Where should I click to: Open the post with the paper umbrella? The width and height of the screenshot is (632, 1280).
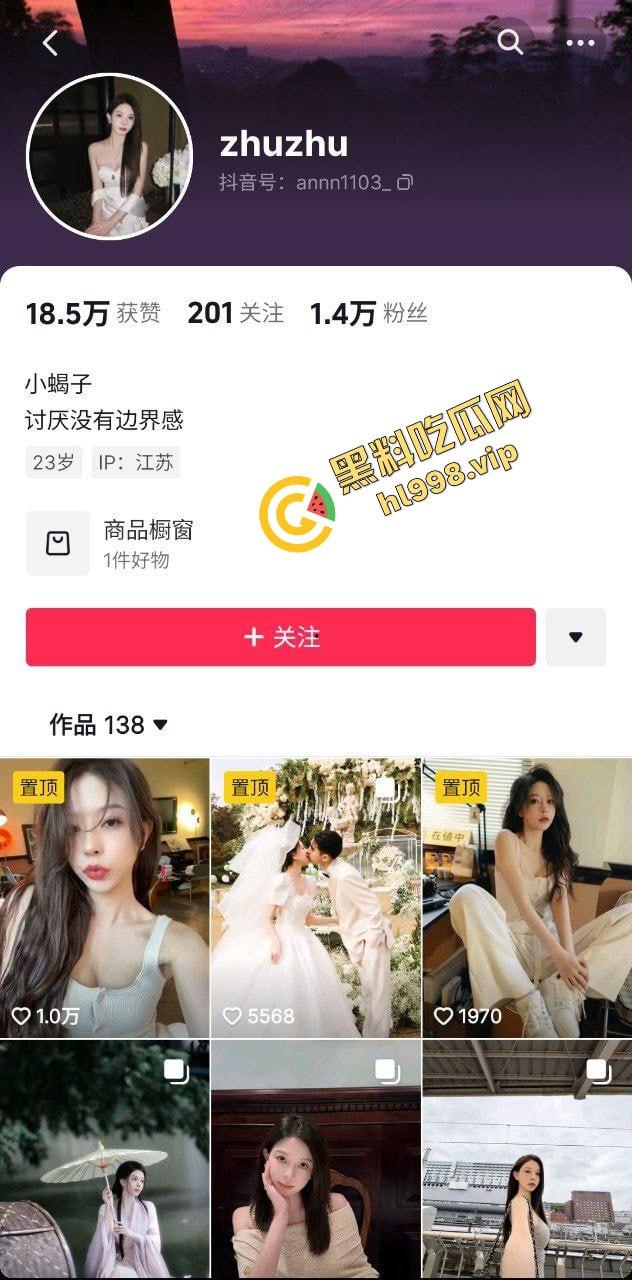point(104,1160)
